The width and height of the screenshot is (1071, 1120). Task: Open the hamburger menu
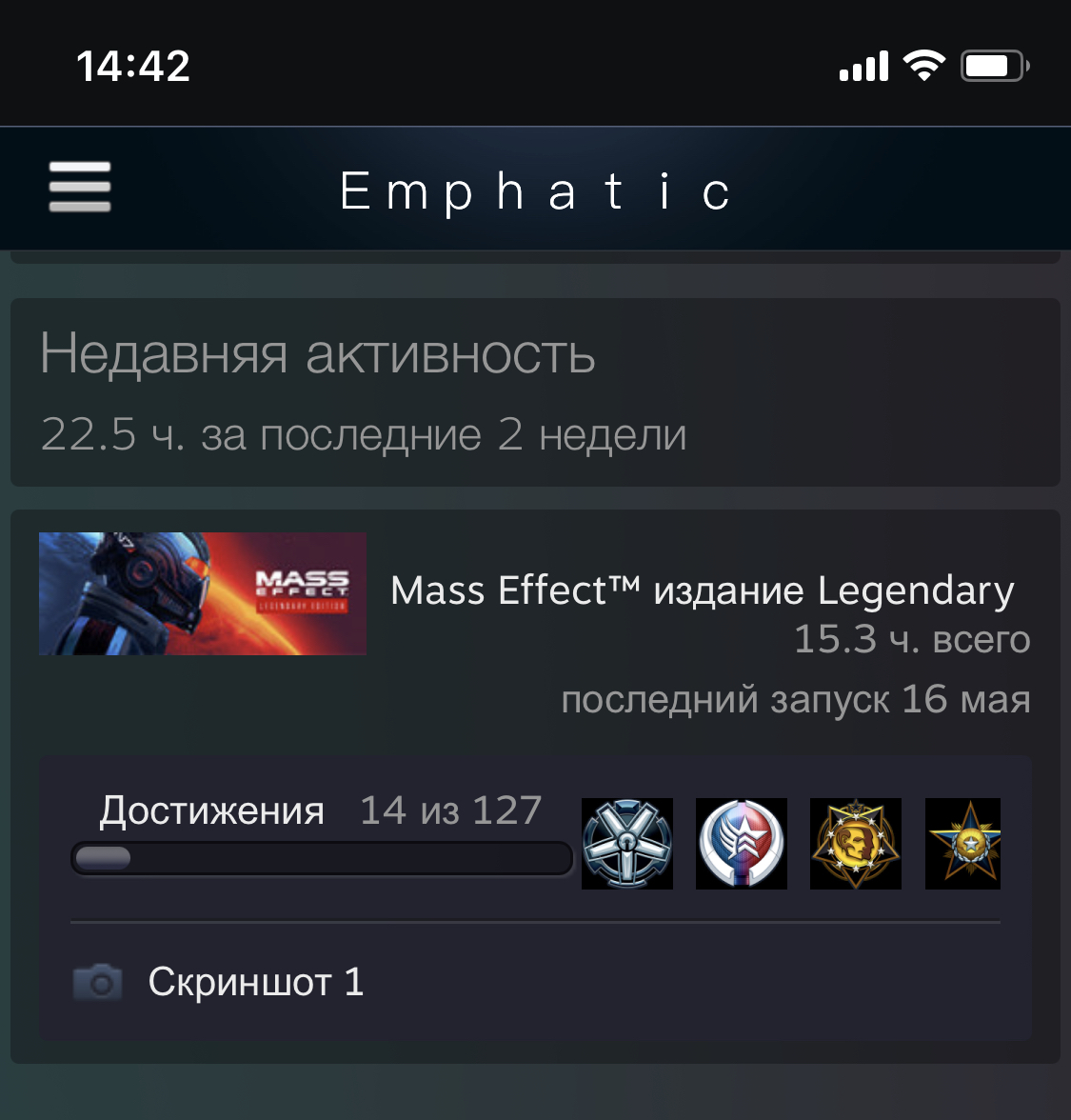[x=80, y=187]
